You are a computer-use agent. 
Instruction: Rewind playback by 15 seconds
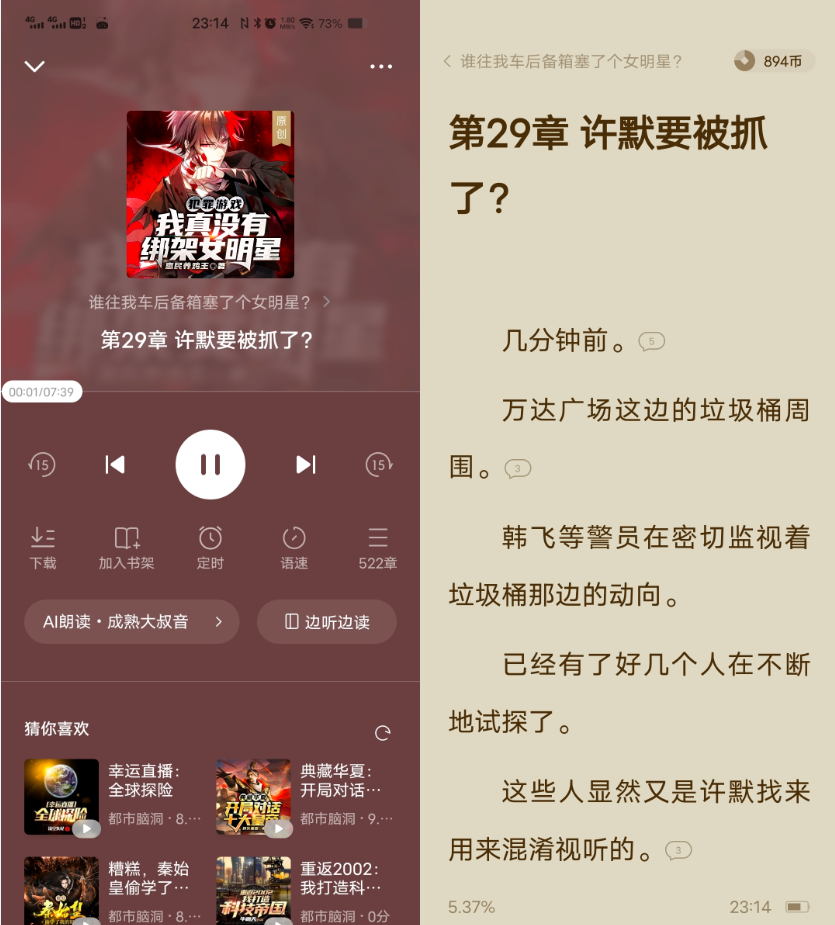[x=41, y=464]
